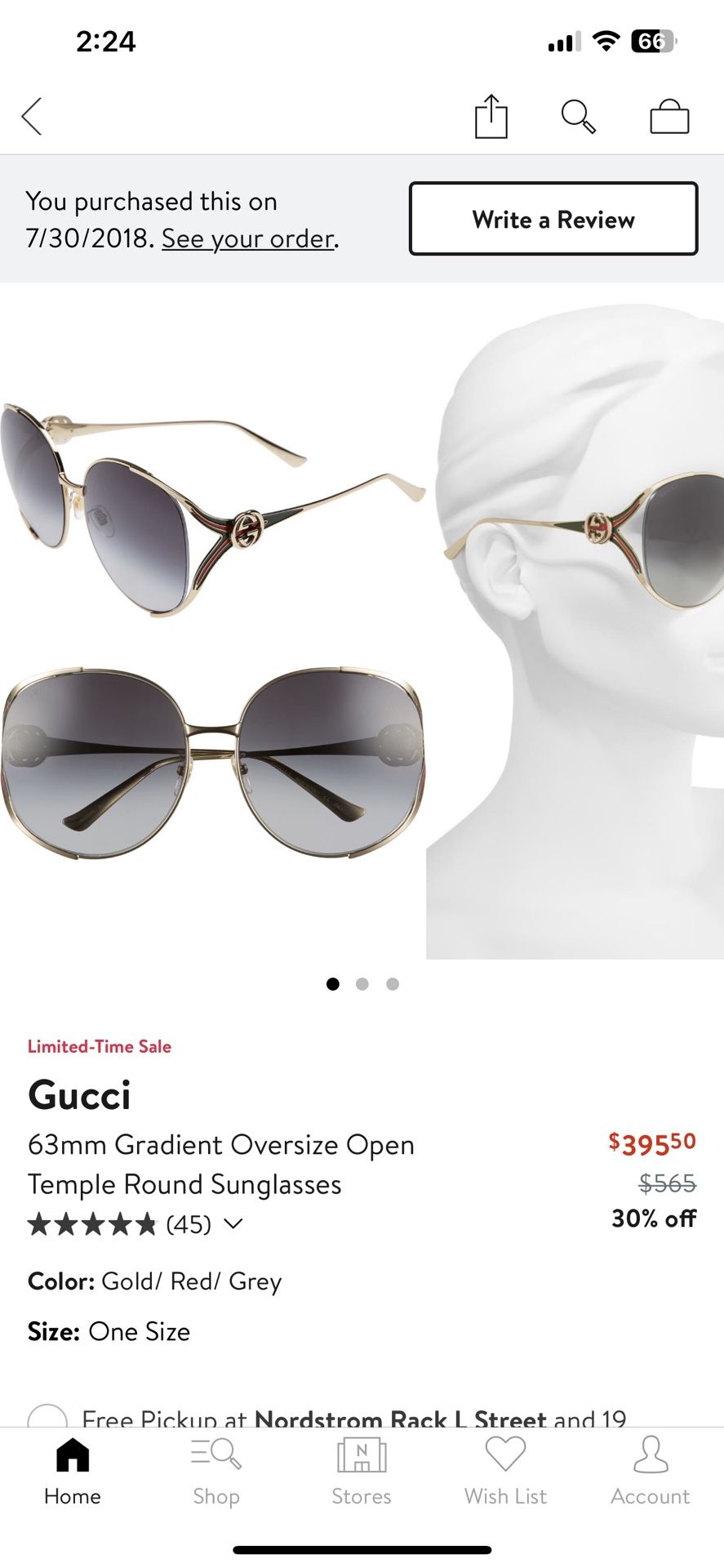Image resolution: width=724 pixels, height=1568 pixels.
Task: Open the left sunglasses product image
Action: [212, 621]
